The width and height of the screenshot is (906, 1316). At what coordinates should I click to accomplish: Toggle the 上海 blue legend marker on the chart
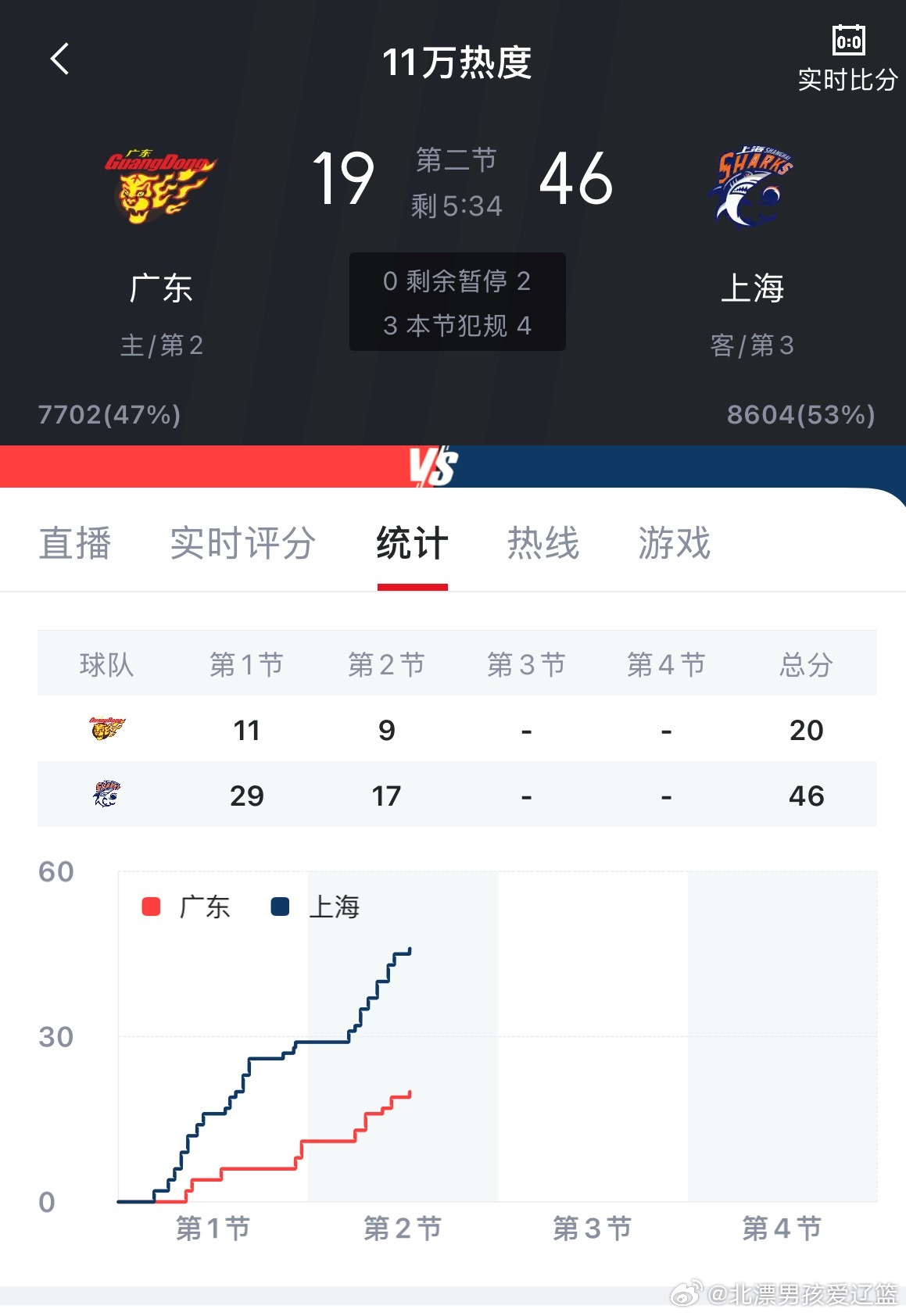tap(280, 908)
